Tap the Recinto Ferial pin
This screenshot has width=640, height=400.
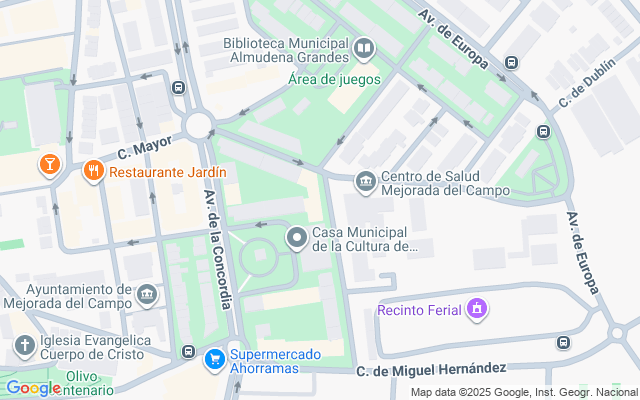coord(477,310)
